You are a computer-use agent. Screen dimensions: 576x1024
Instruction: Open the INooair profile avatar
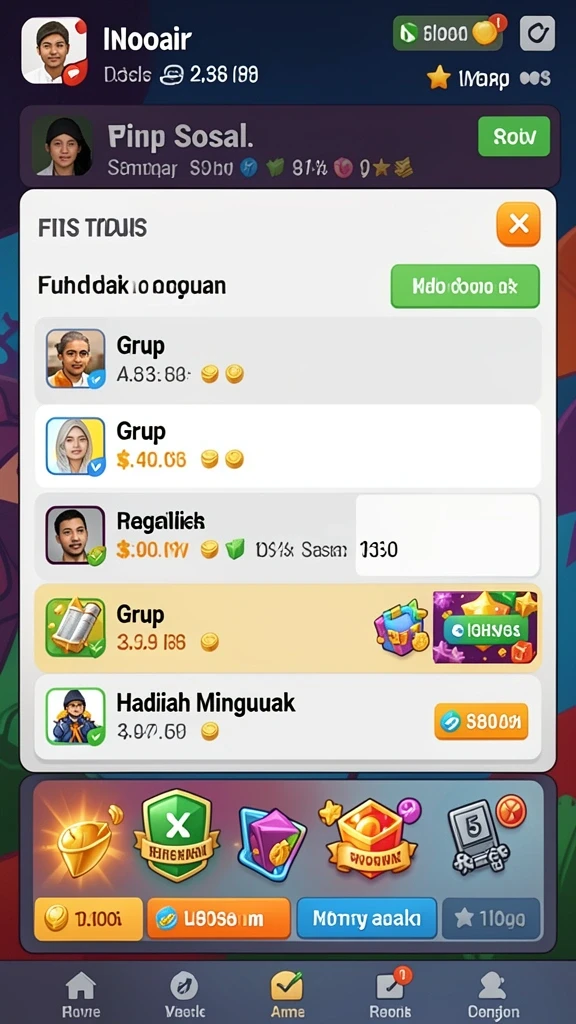click(54, 51)
